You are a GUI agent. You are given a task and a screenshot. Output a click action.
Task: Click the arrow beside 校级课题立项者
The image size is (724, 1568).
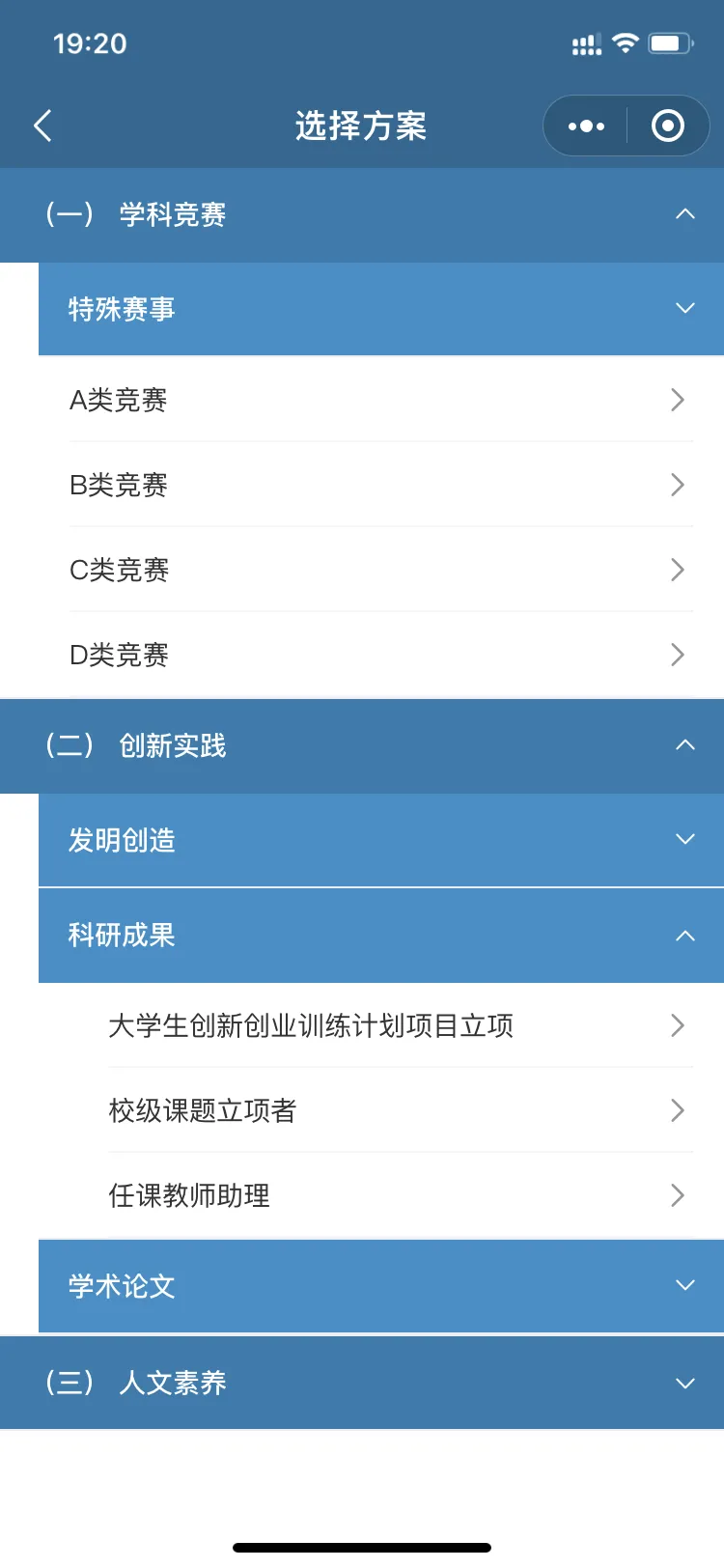pyautogui.click(x=677, y=1110)
